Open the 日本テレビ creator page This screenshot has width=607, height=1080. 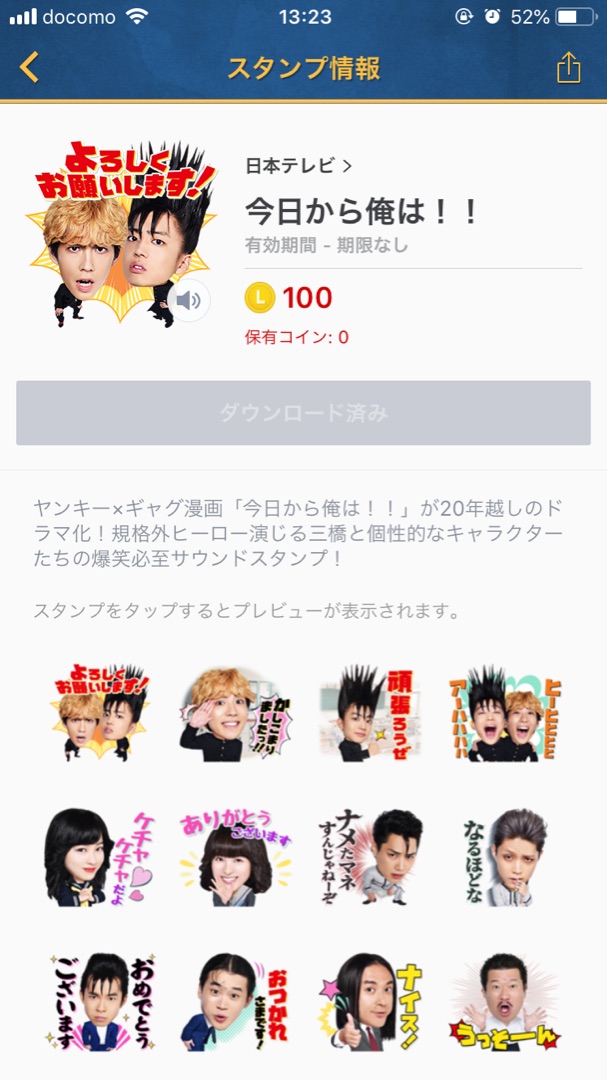tap(298, 166)
